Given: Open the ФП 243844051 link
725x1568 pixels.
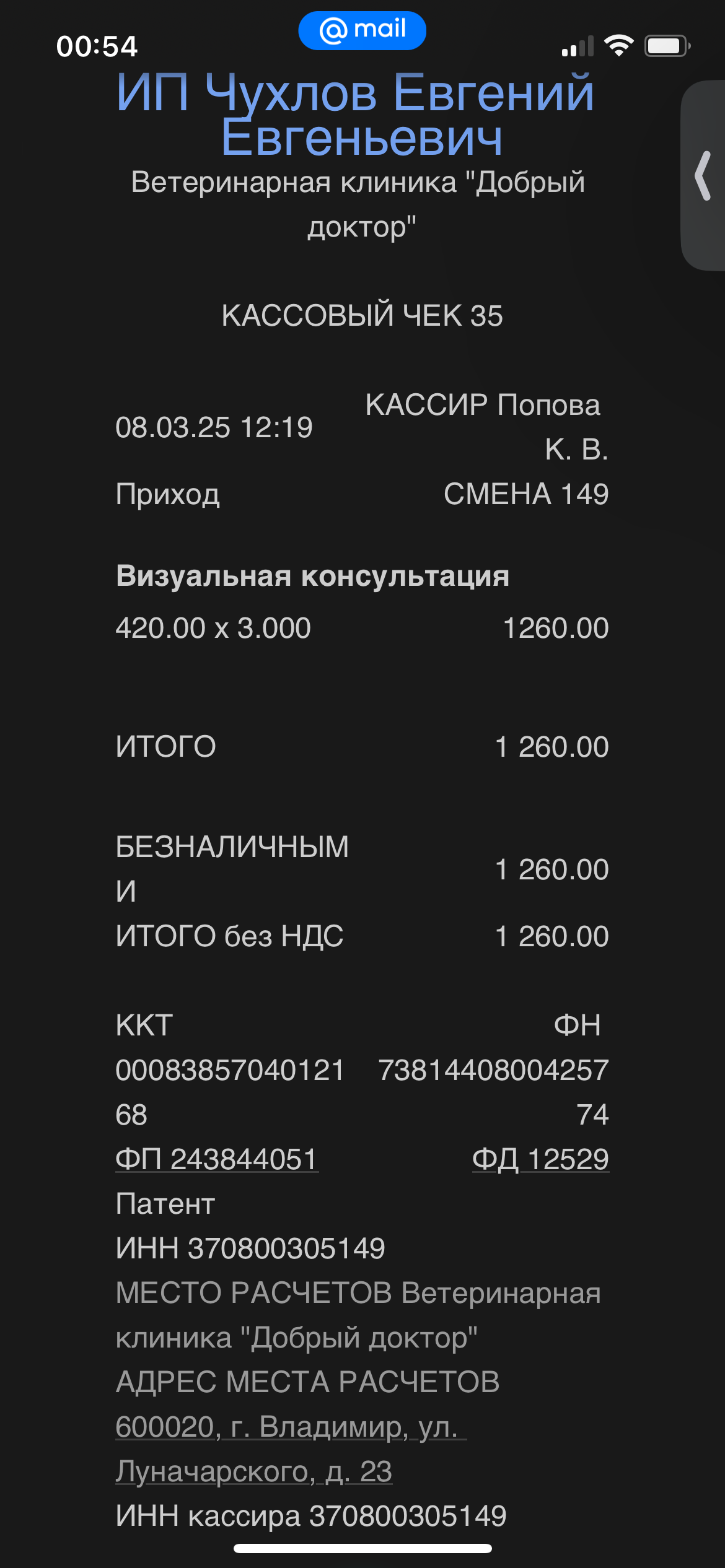Looking at the screenshot, I should click(217, 1159).
